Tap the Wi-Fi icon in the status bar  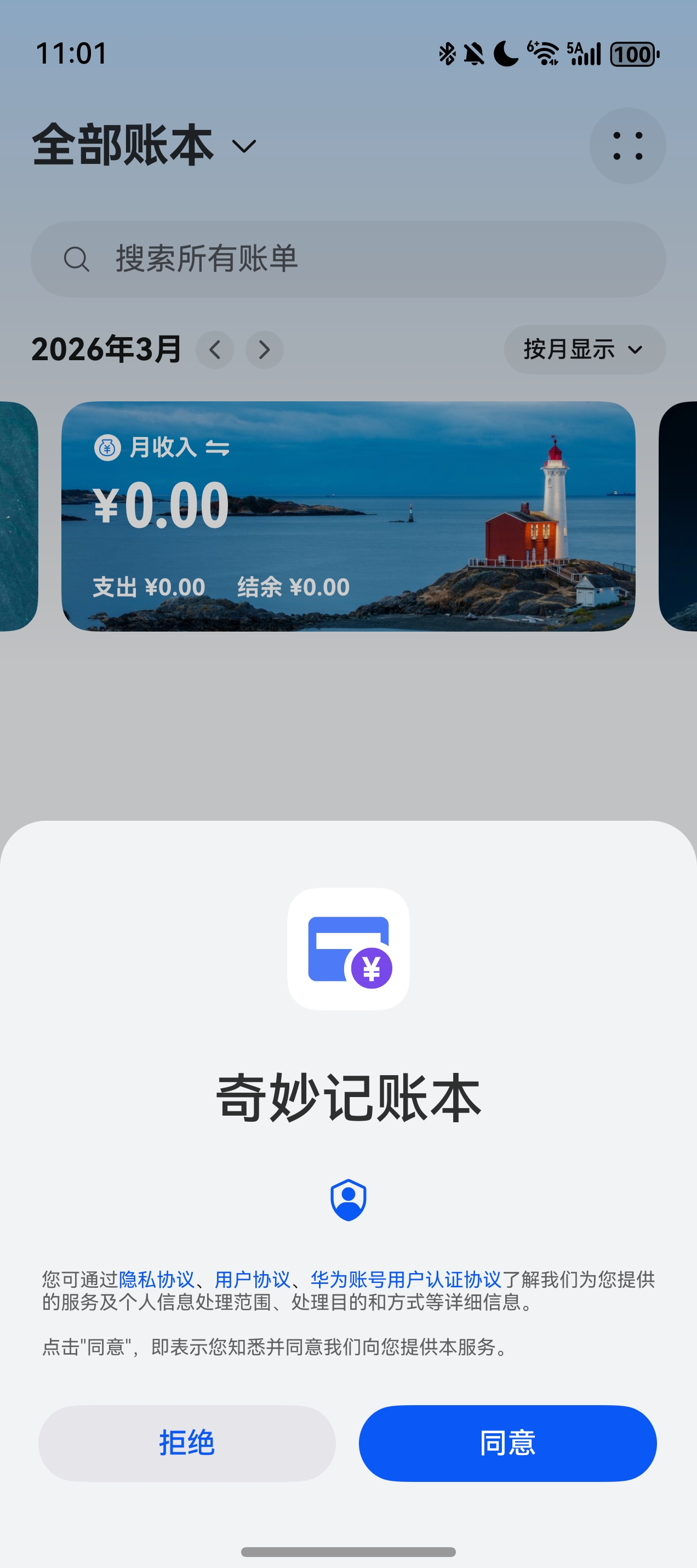pyautogui.click(x=544, y=54)
